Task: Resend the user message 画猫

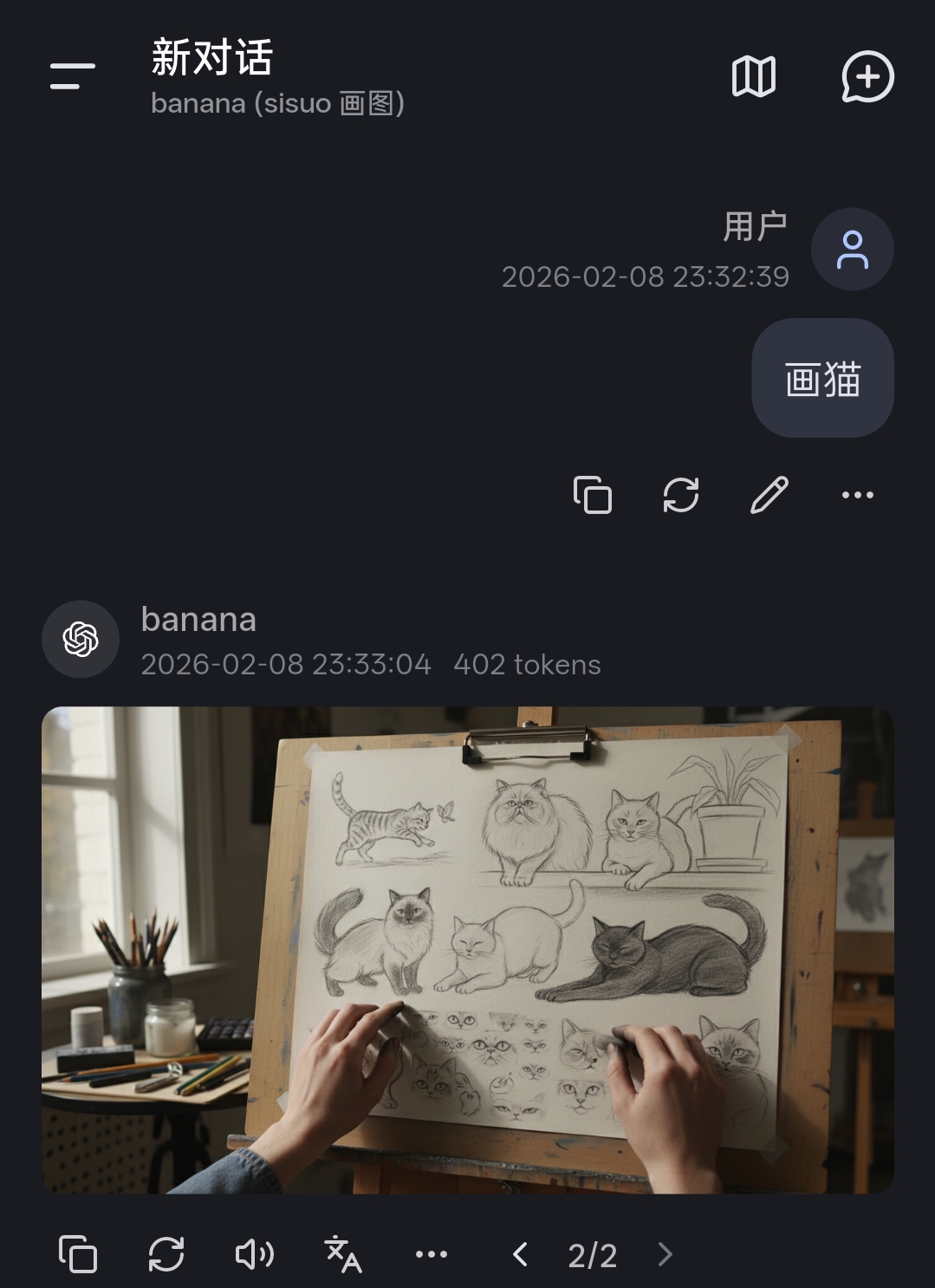Action: [x=681, y=495]
